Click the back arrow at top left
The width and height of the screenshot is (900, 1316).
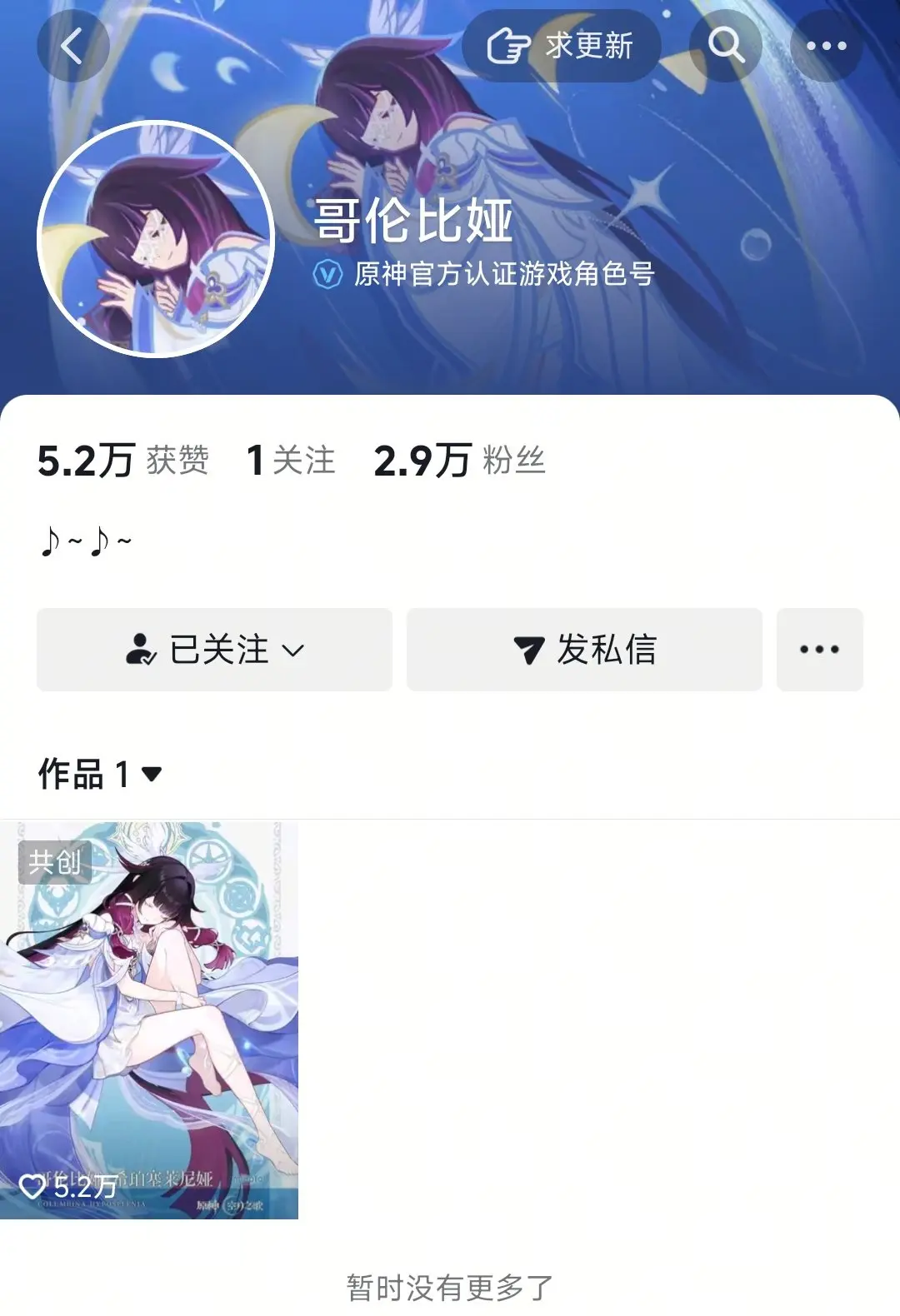pyautogui.click(x=73, y=46)
